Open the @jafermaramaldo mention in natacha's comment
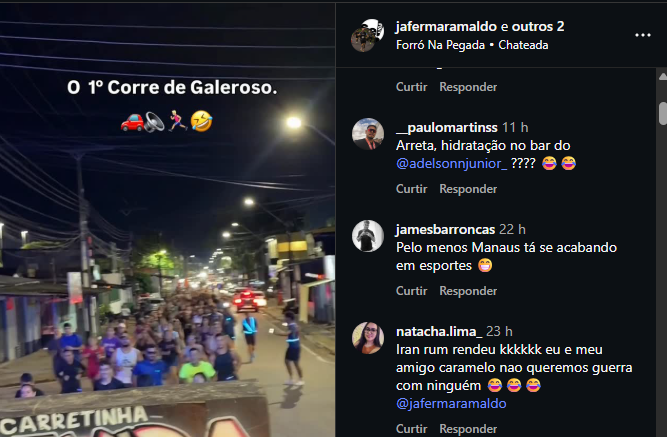 click(x=451, y=404)
